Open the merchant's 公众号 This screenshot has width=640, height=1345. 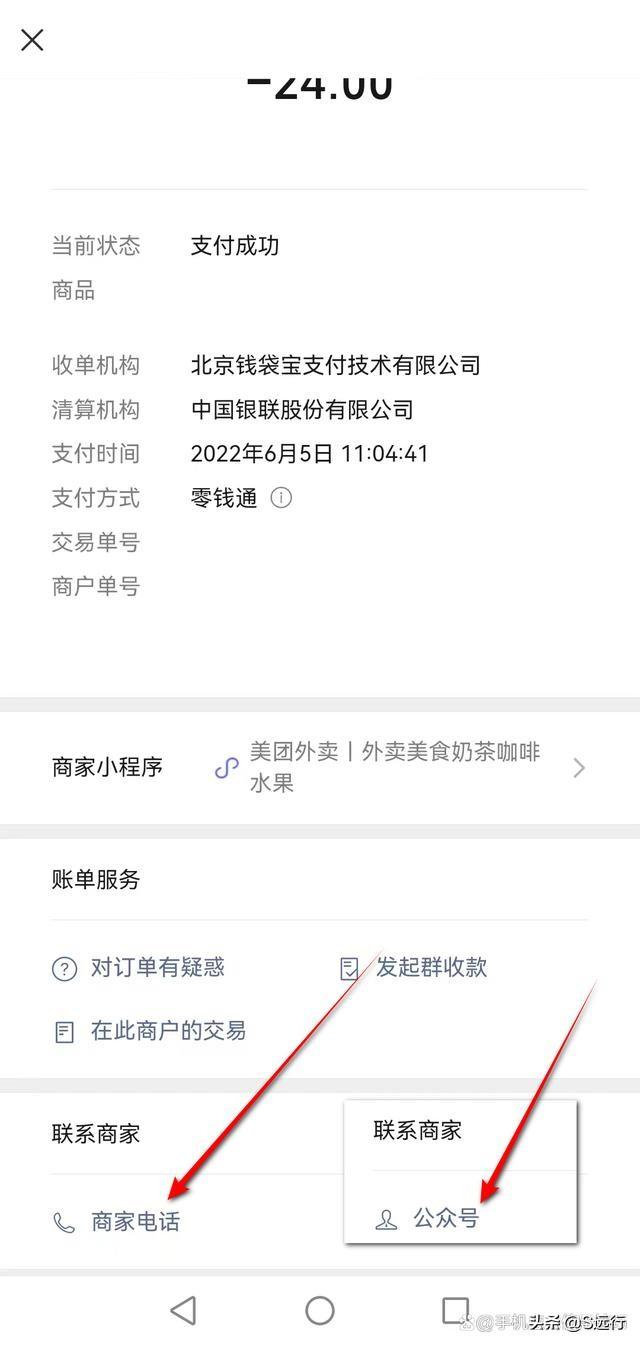[x=430, y=1218]
